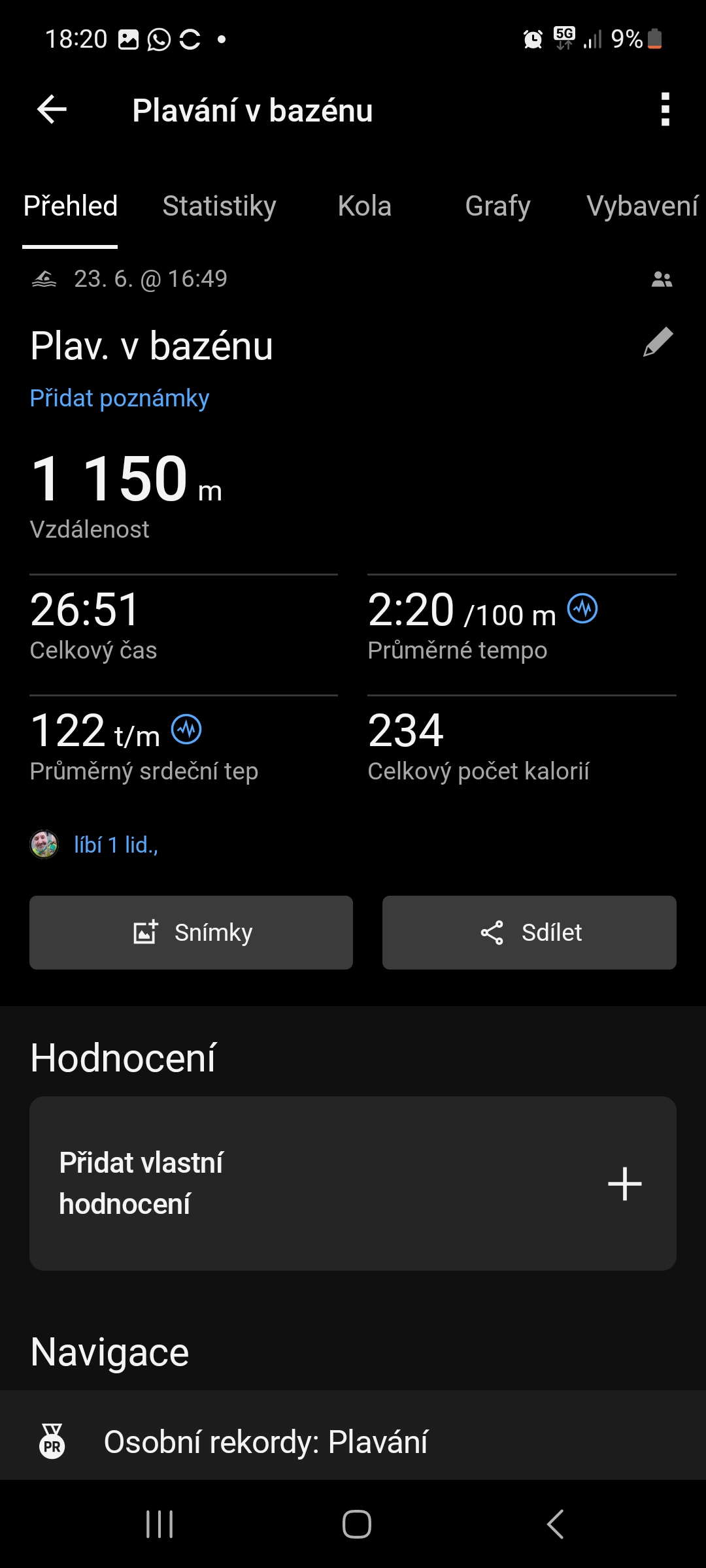The width and height of the screenshot is (706, 1568).
Task: View who liked: líbí 1 lid.
Action: pos(116,845)
